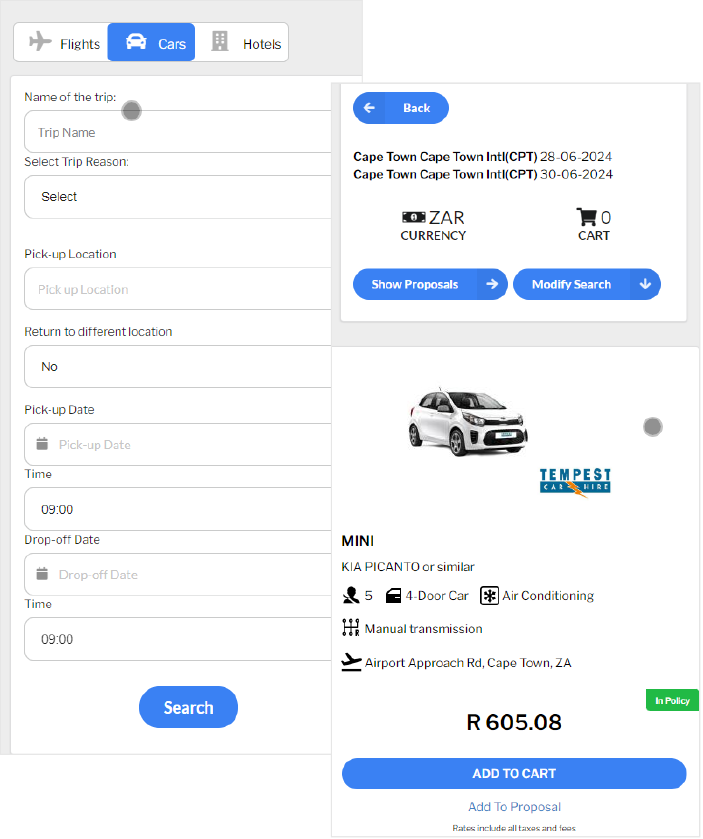Viewport: 703px width, 839px height.
Task: Open the ZAR currency selector
Action: click(433, 225)
